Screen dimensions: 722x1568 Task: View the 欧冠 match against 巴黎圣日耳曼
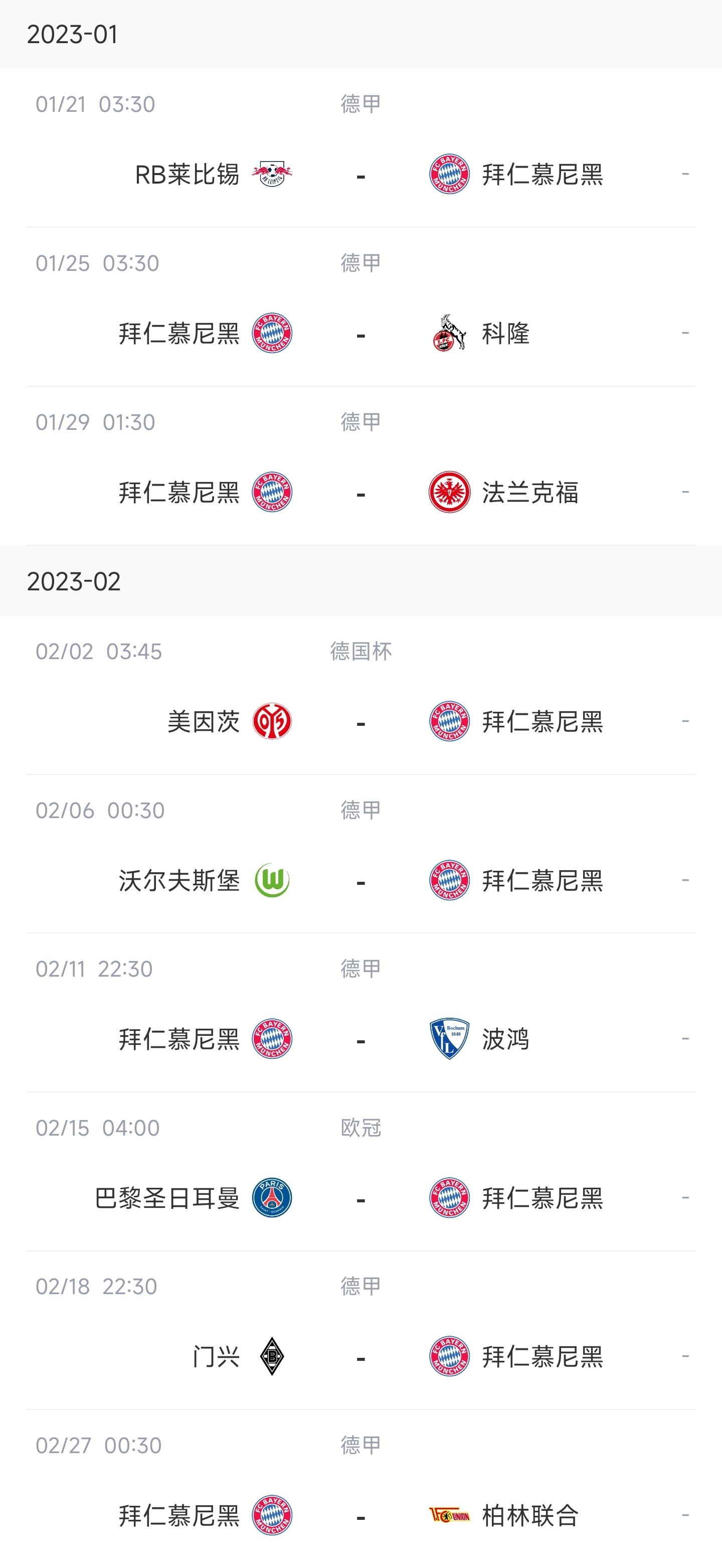[360, 1172]
